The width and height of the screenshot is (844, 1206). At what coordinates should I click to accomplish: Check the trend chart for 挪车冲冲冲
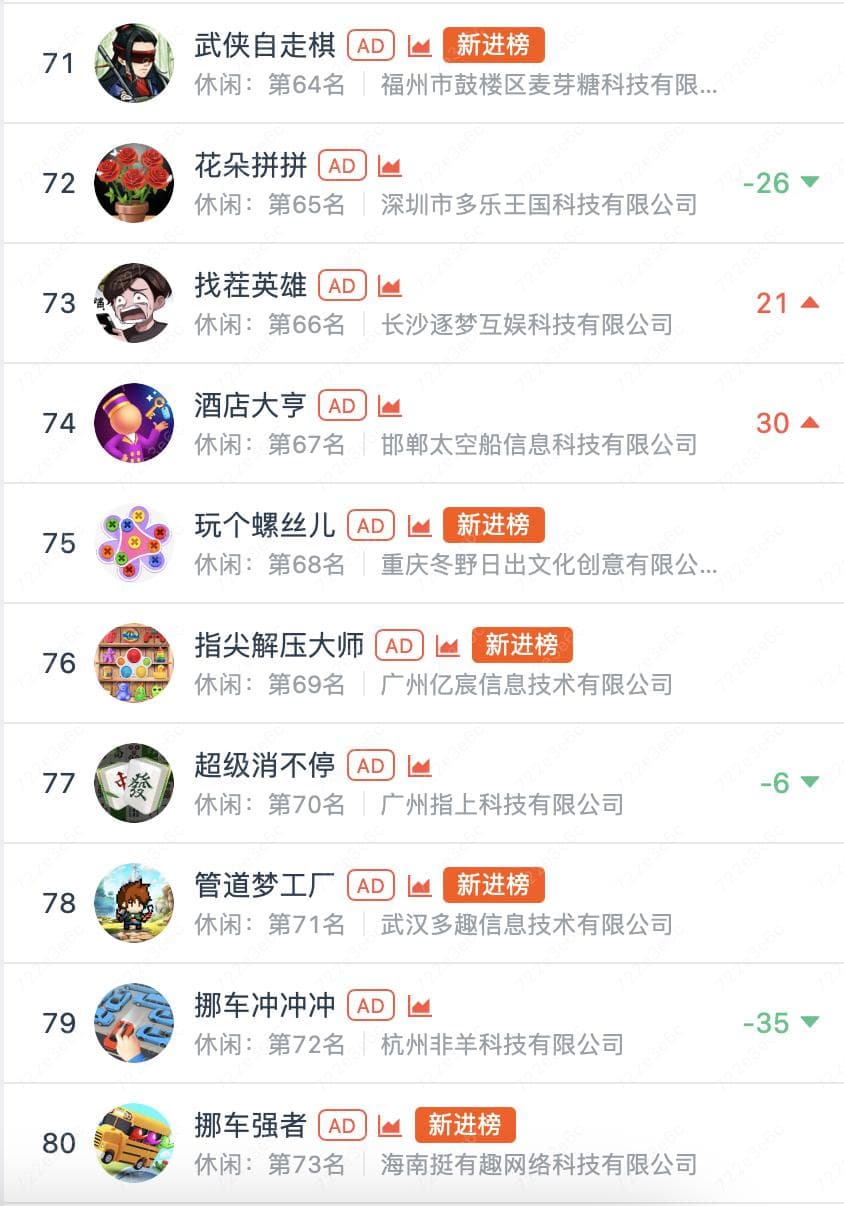pos(419,1006)
